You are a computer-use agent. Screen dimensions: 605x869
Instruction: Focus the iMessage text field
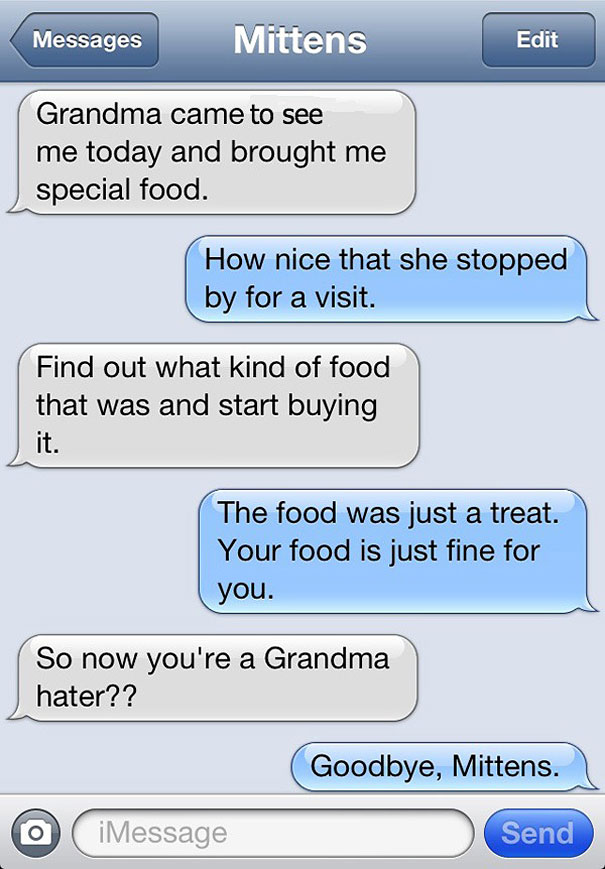[x=270, y=832]
